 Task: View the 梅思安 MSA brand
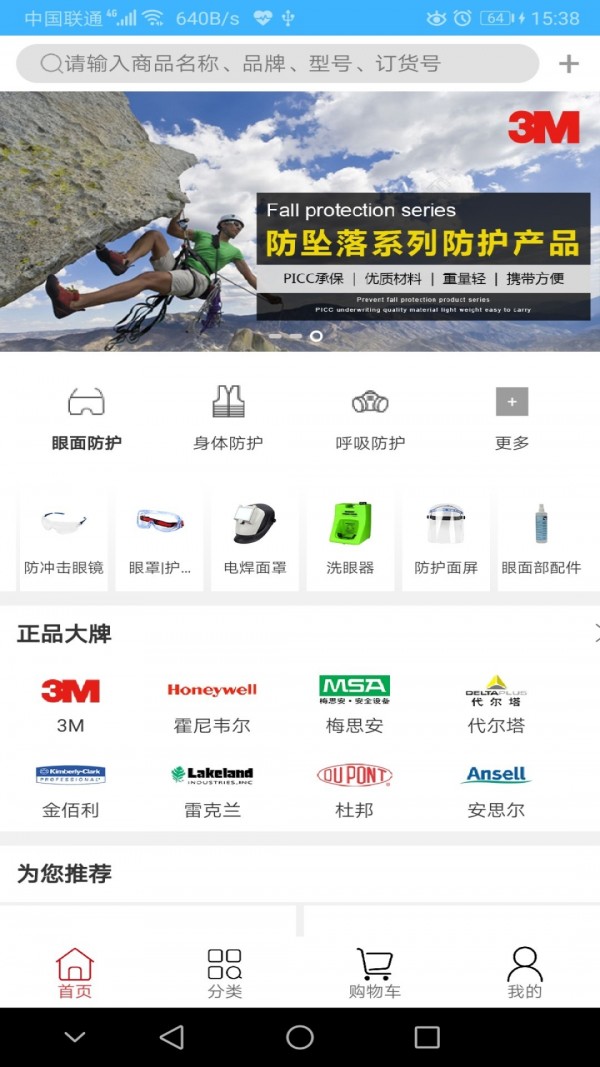[x=354, y=705]
